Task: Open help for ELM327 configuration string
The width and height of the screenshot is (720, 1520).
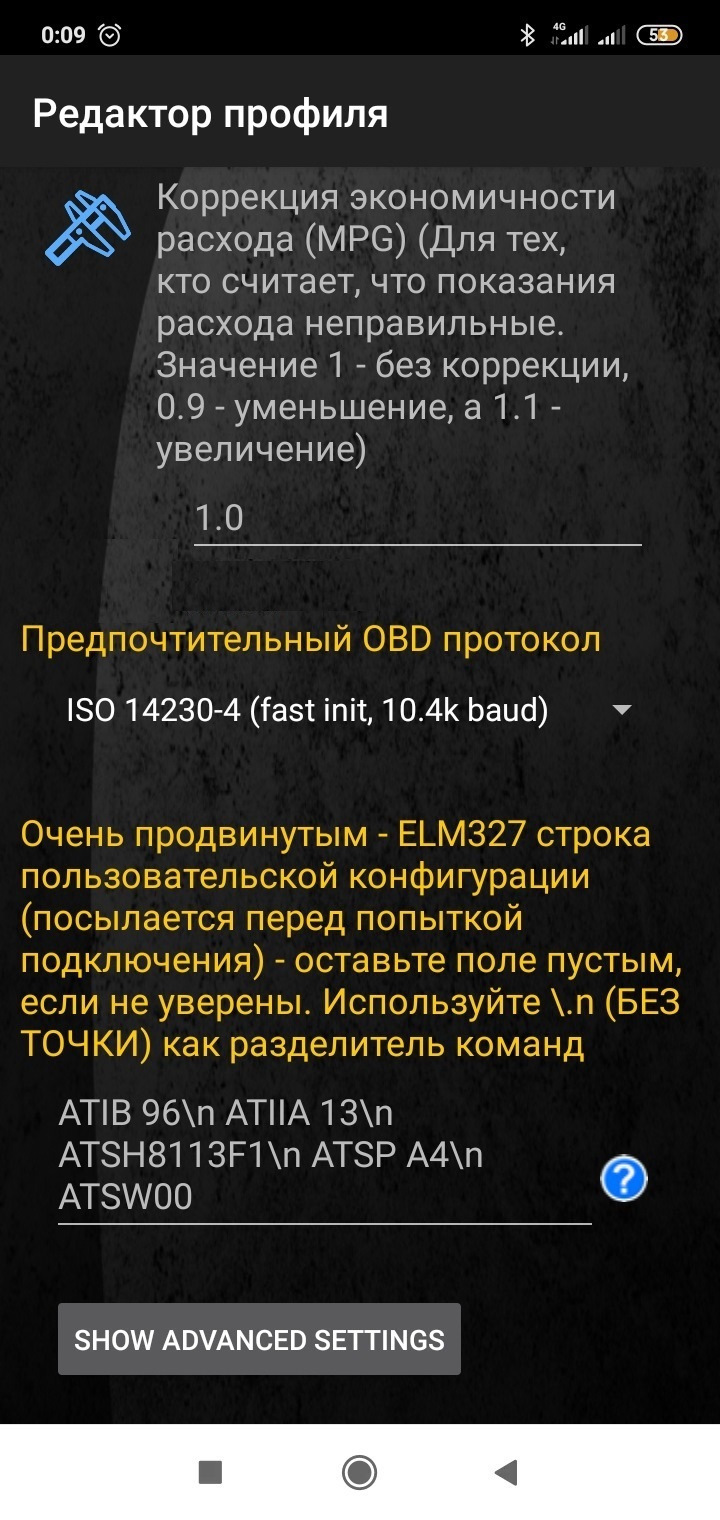Action: (624, 1180)
